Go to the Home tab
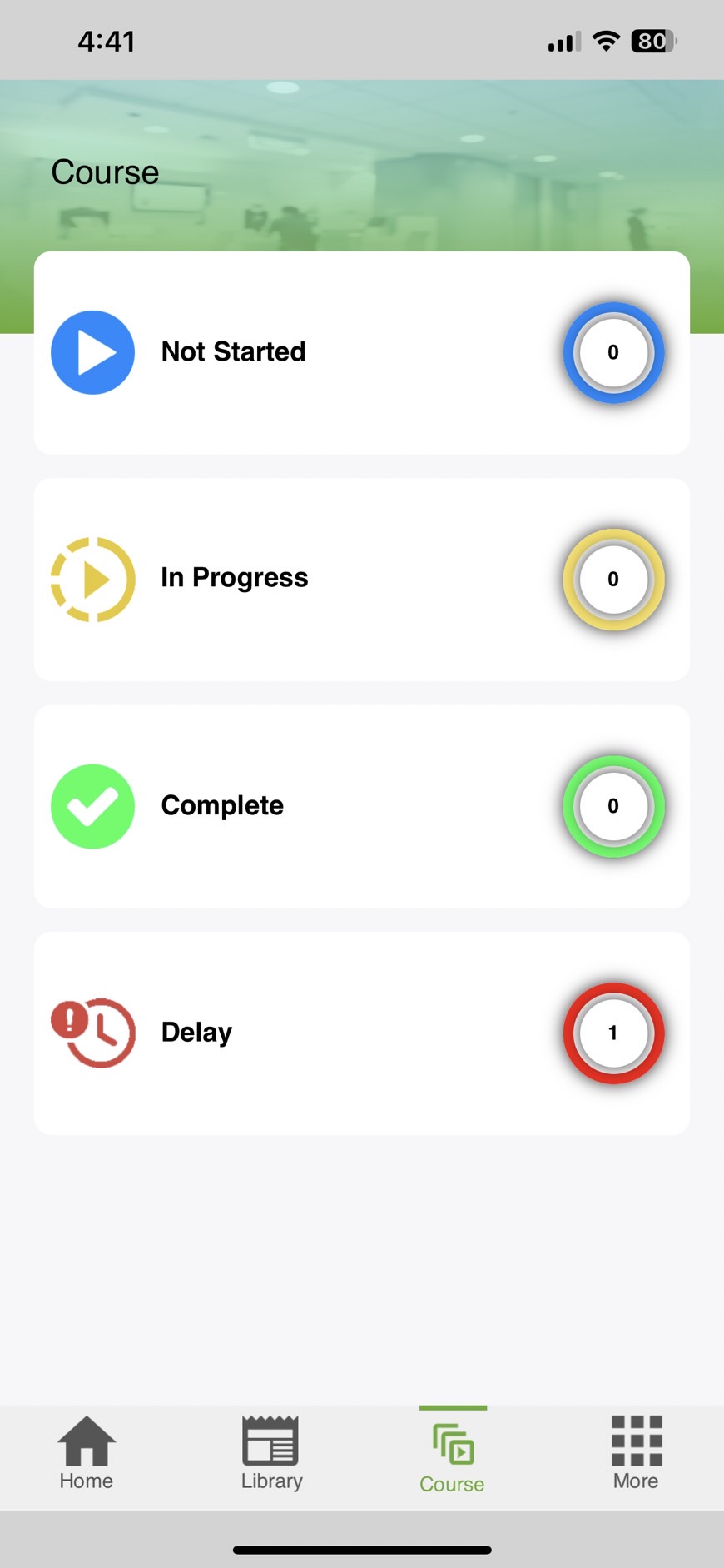Screen dimensions: 724x1568 coord(87,1454)
